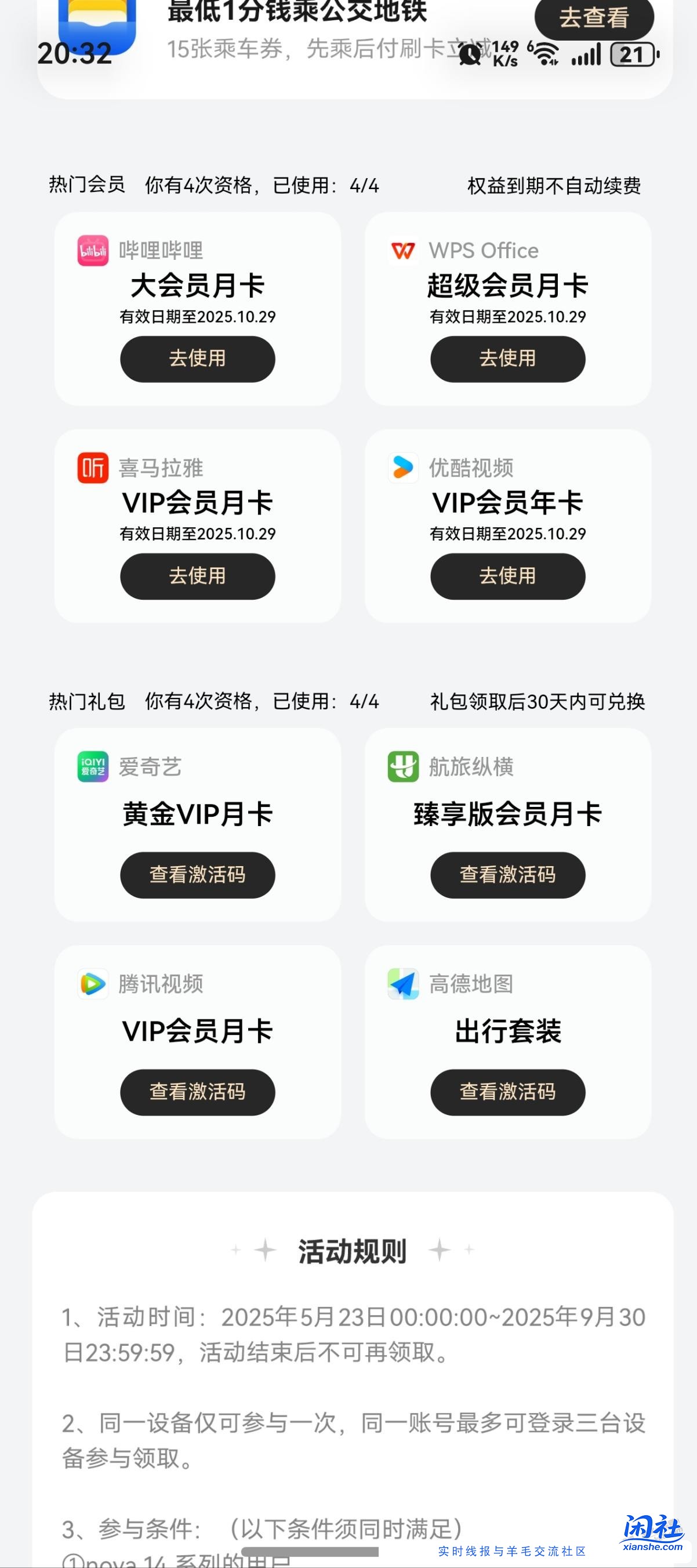Click the 优酷视频 app icon

point(403,468)
